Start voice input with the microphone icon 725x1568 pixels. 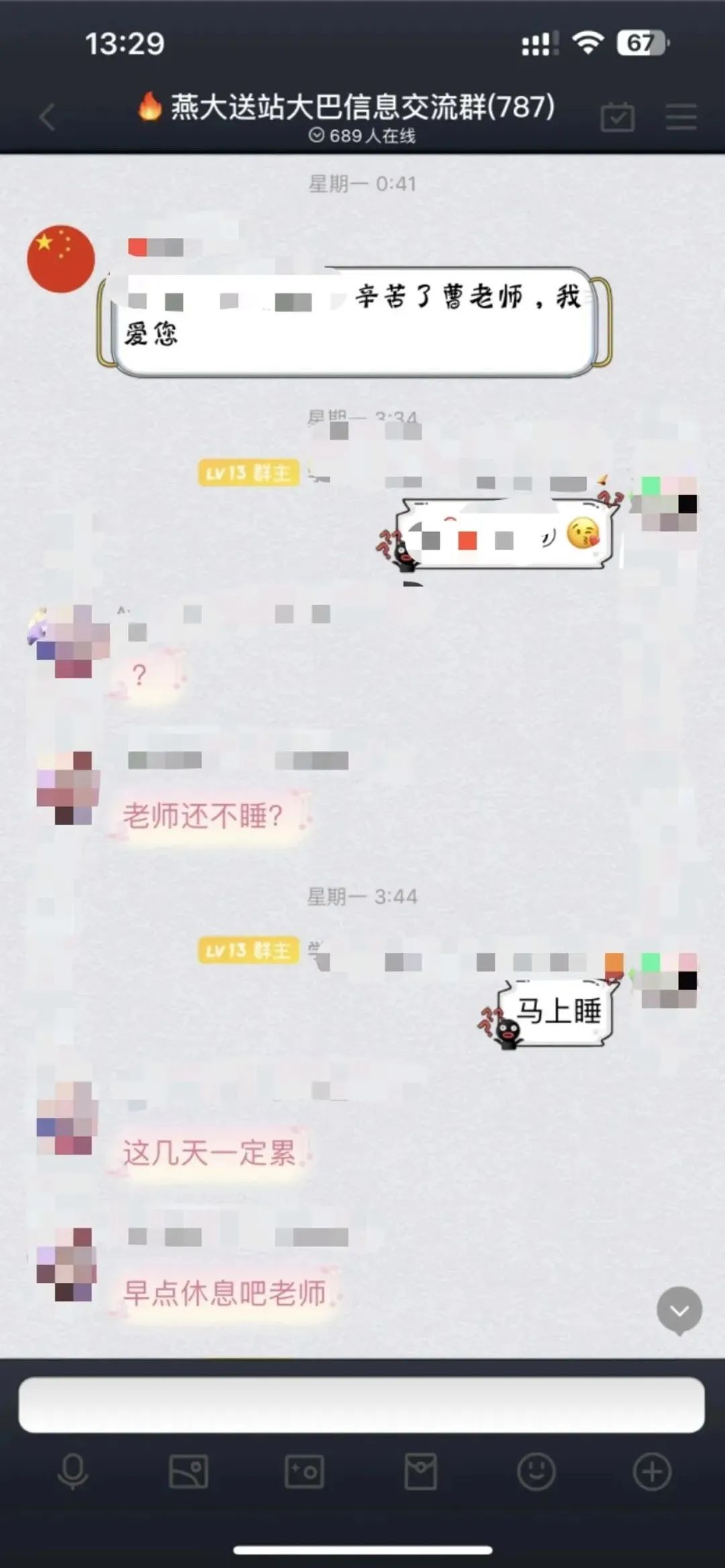click(x=72, y=1471)
